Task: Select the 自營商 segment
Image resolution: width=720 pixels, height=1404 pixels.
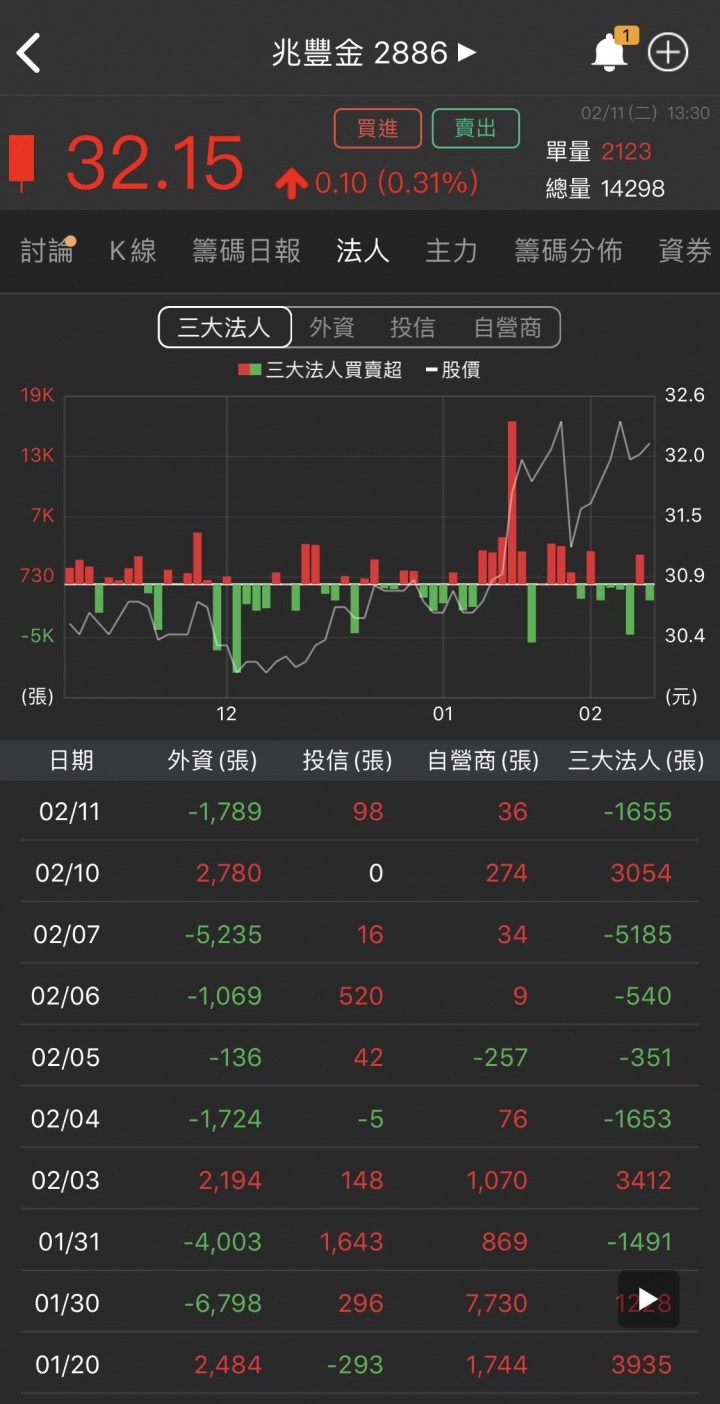Action: coord(507,327)
